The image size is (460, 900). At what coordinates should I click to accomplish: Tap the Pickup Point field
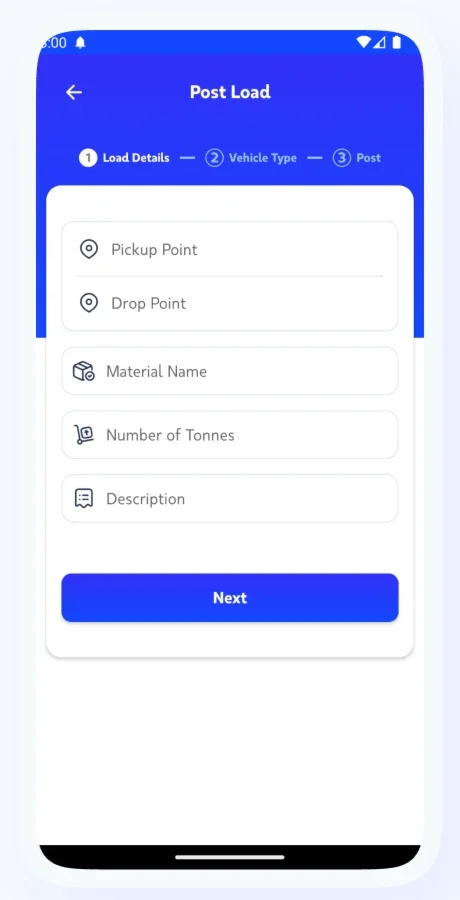click(x=230, y=250)
